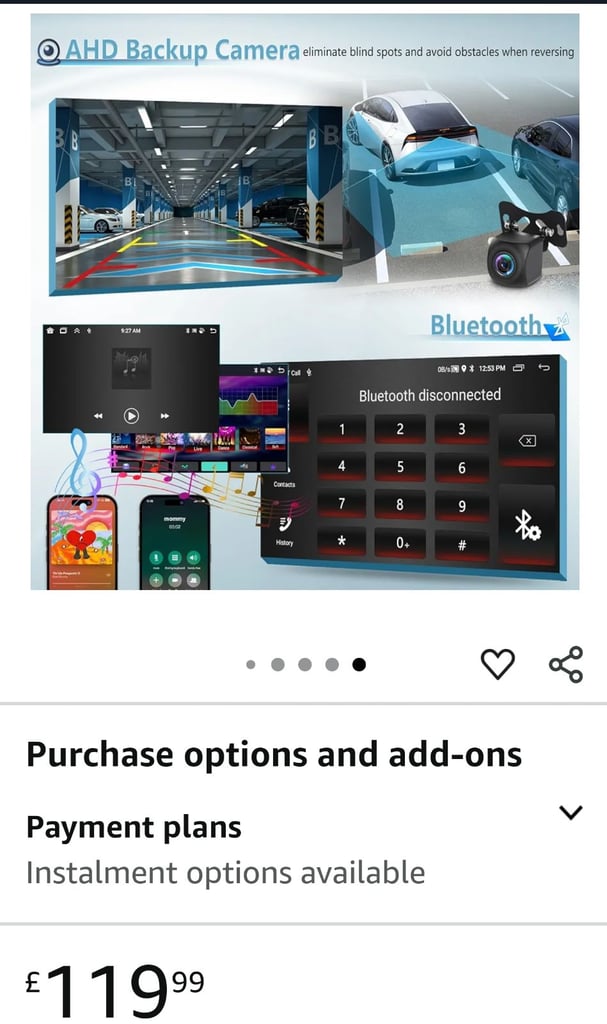Image resolution: width=607 pixels, height=1024 pixels.
Task: Open the product image full screen
Action: 304,302
